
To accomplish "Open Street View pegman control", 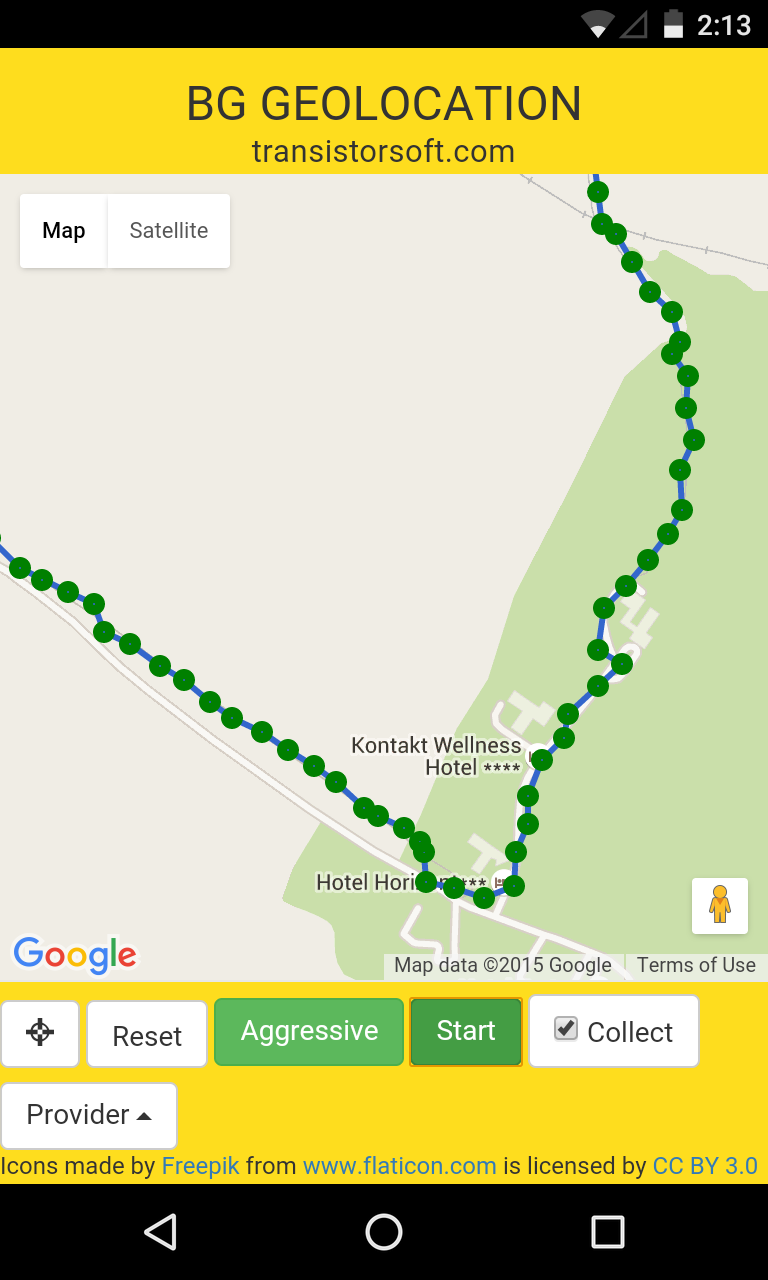I will coord(720,905).
